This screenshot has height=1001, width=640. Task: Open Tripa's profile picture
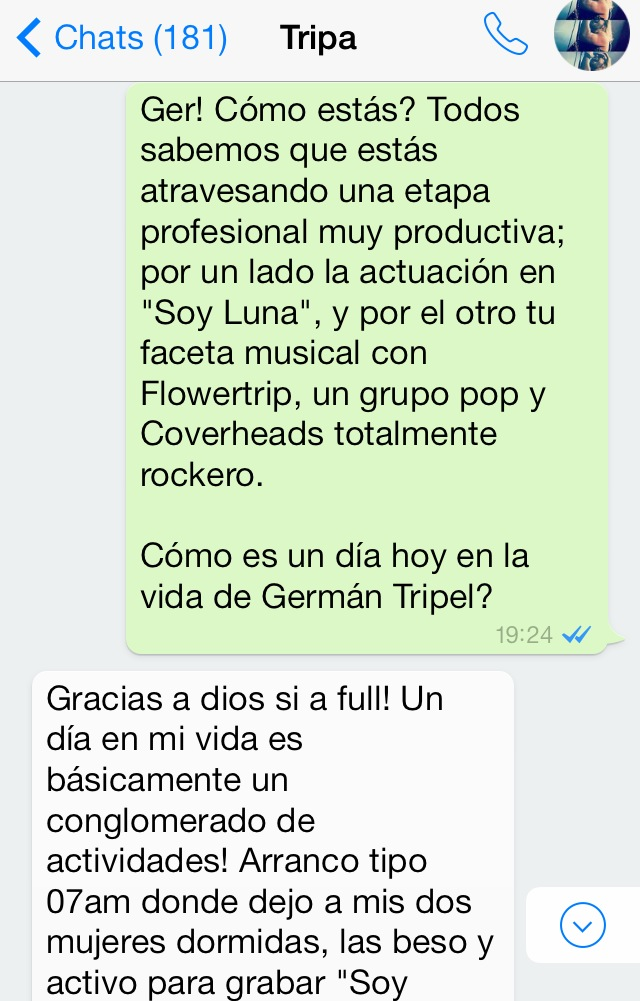[x=592, y=35]
